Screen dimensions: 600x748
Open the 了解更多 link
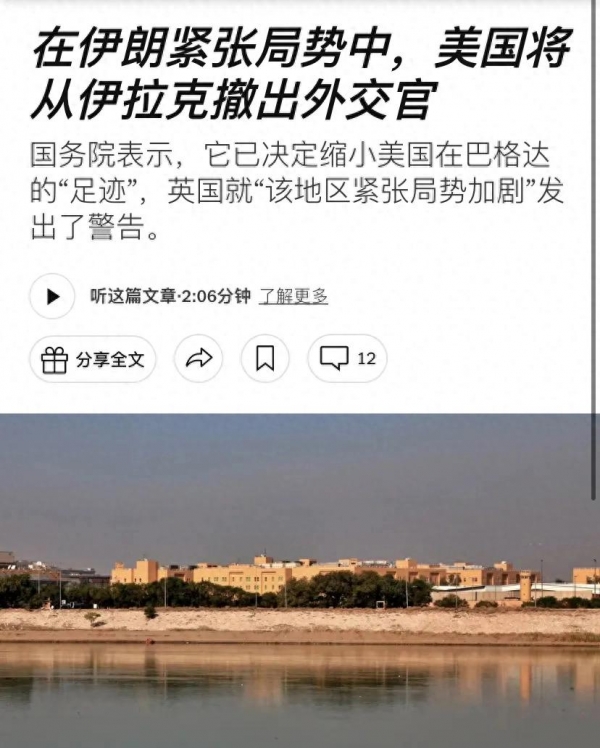coord(293,297)
